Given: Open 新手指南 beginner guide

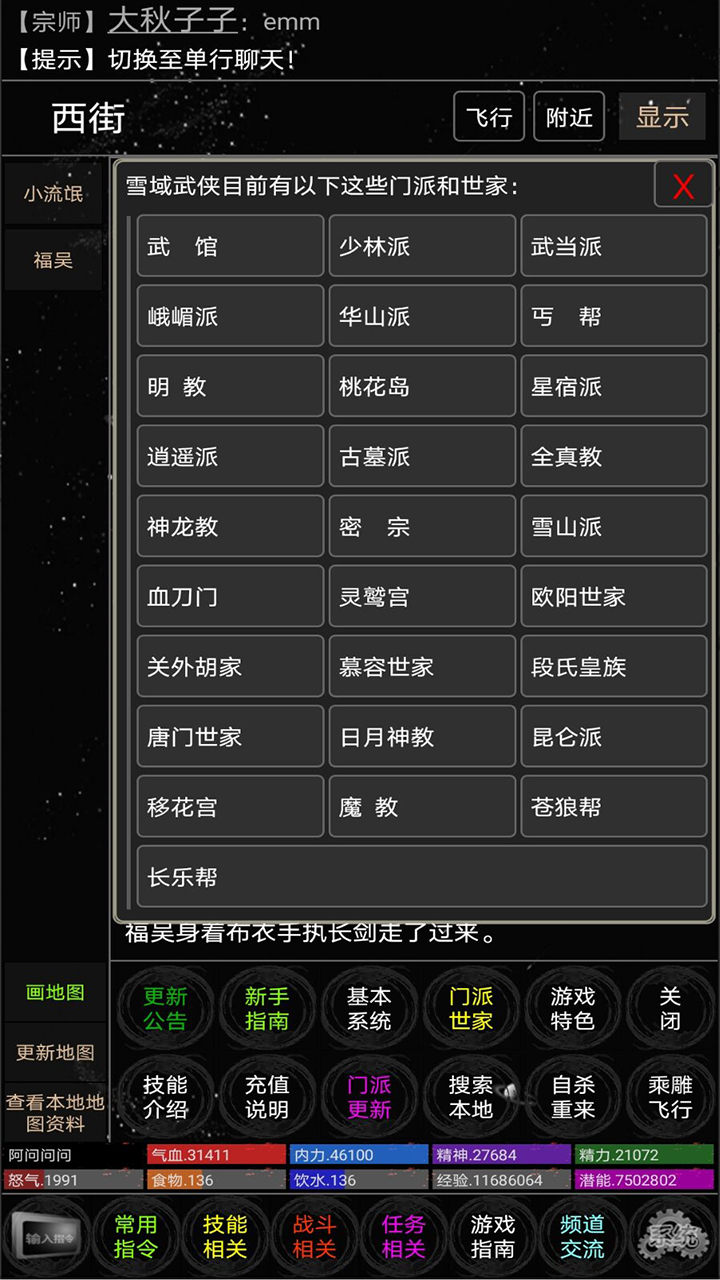Looking at the screenshot, I should tap(267, 1008).
